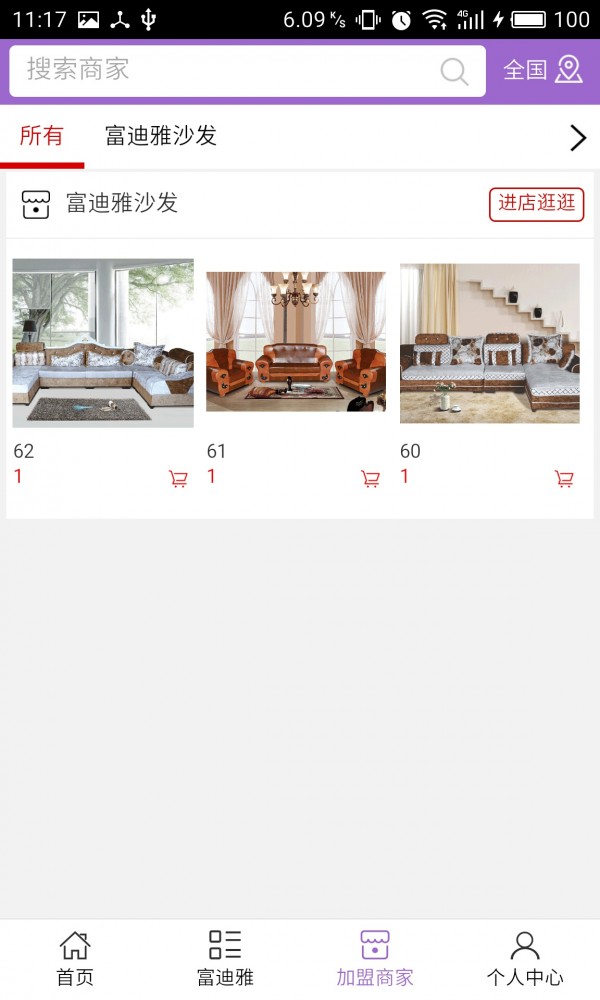600x1000 pixels.
Task: Add product 60 to cart
Action: (x=564, y=479)
